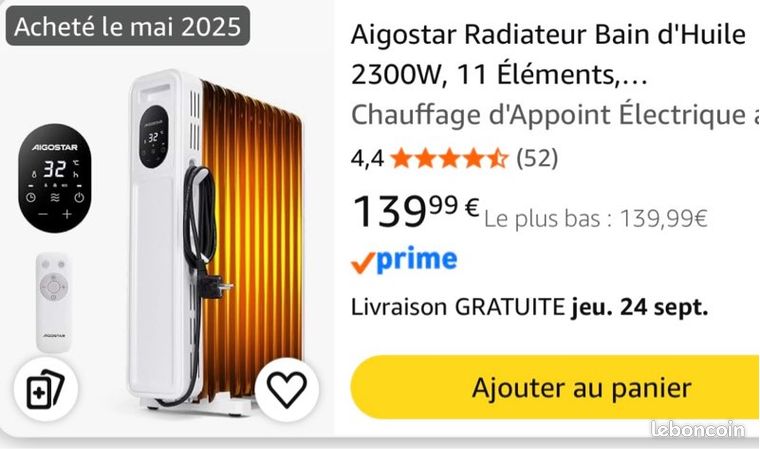This screenshot has width=760, height=449.
Task: Open the similar items cards icon
Action: (46, 389)
